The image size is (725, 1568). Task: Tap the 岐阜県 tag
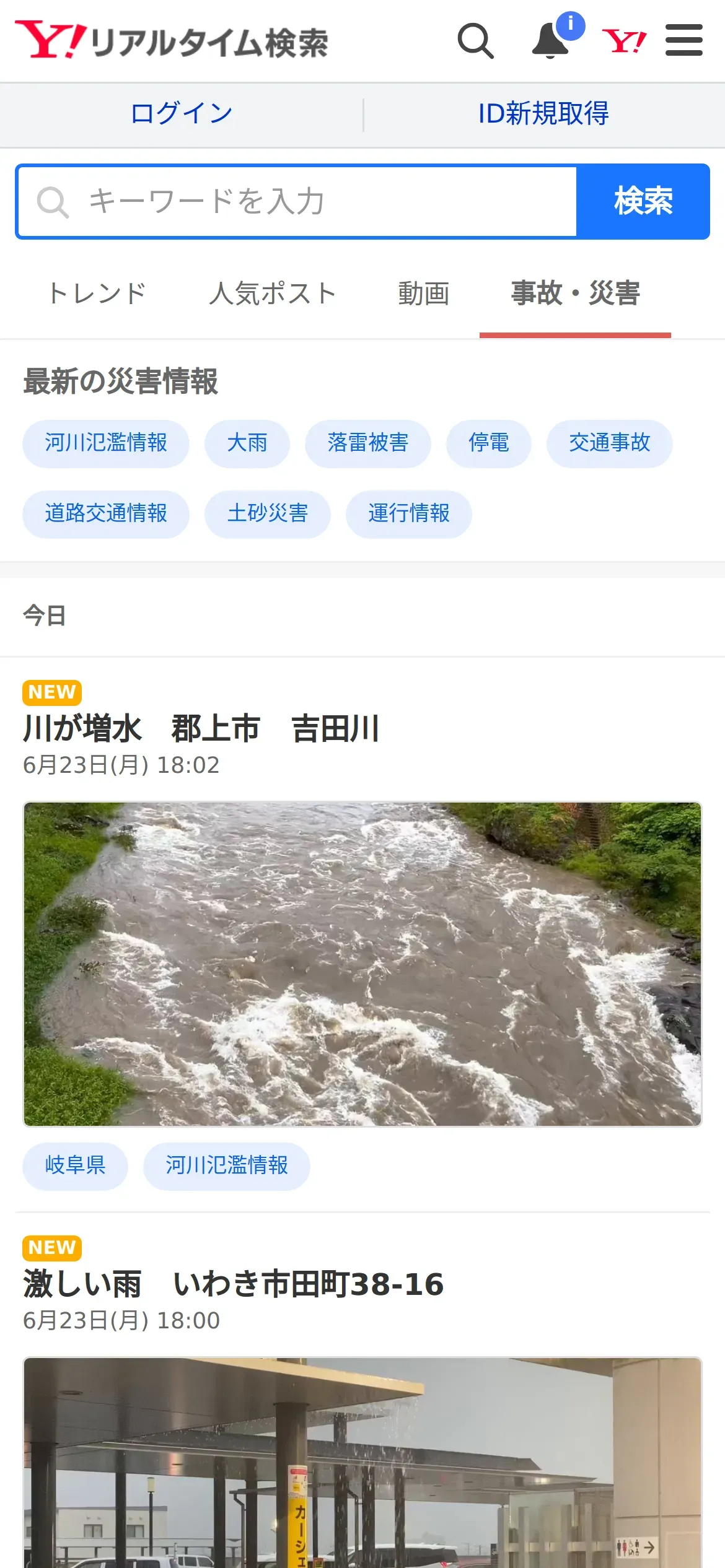pyautogui.click(x=76, y=1165)
